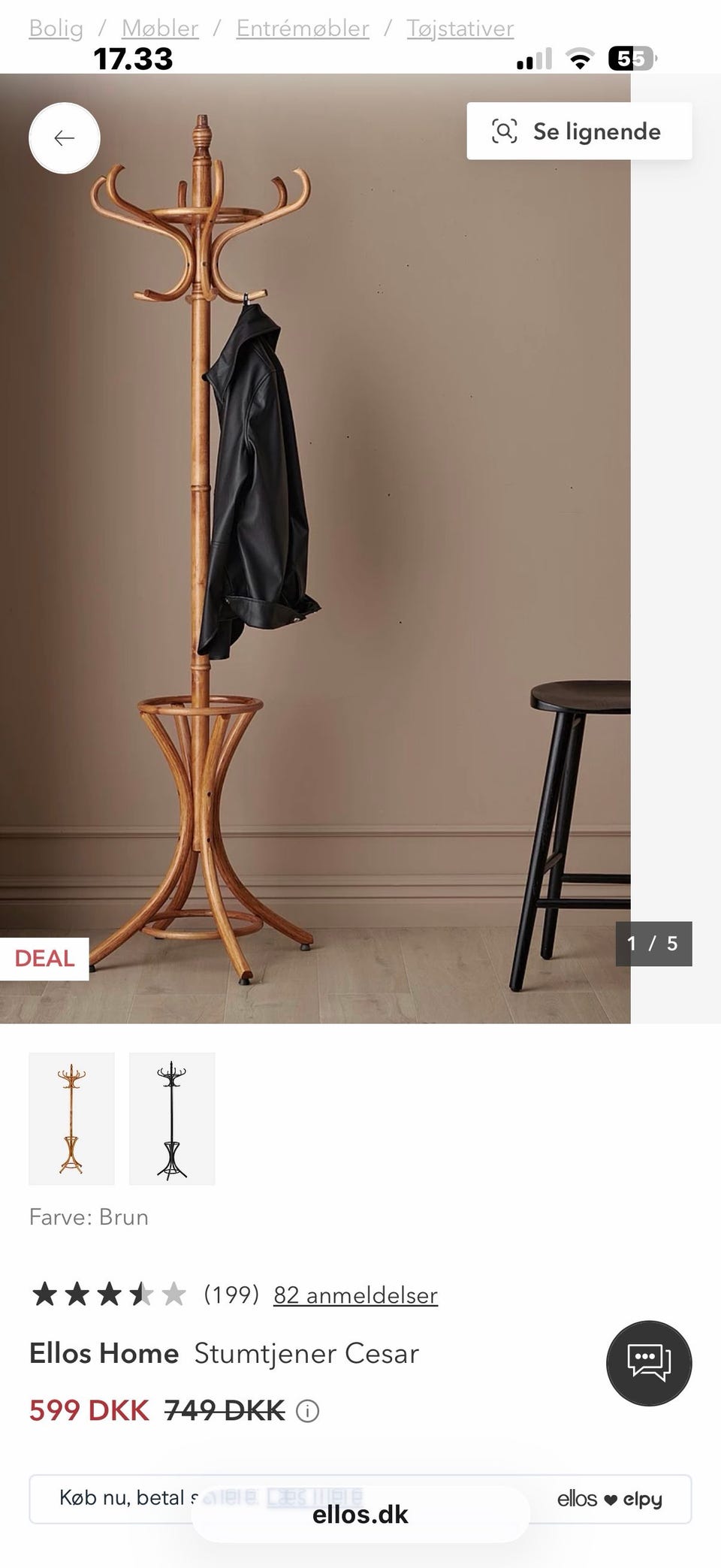Open the Møbler breadcrumb link
721x1568 pixels.
point(160,28)
